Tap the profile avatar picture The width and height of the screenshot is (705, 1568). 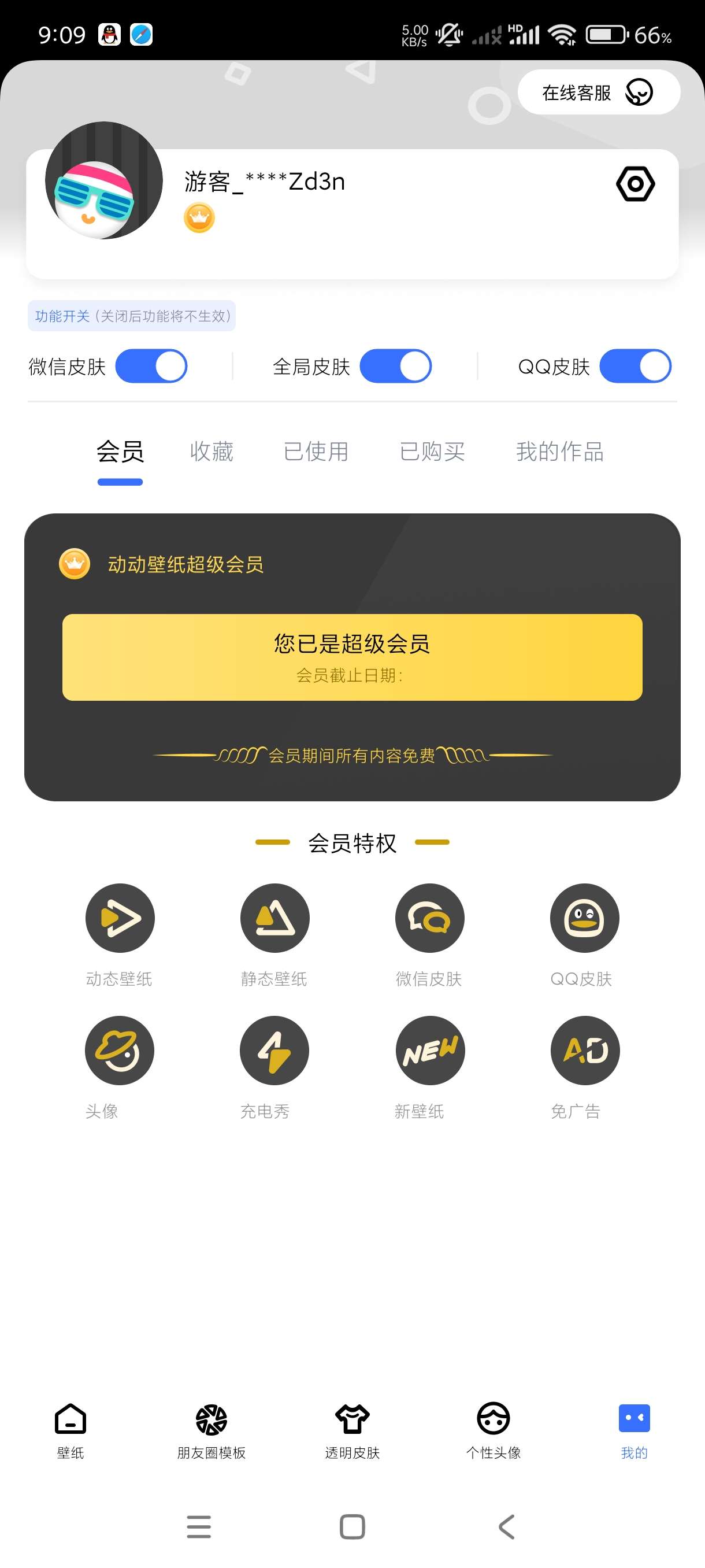point(104,181)
